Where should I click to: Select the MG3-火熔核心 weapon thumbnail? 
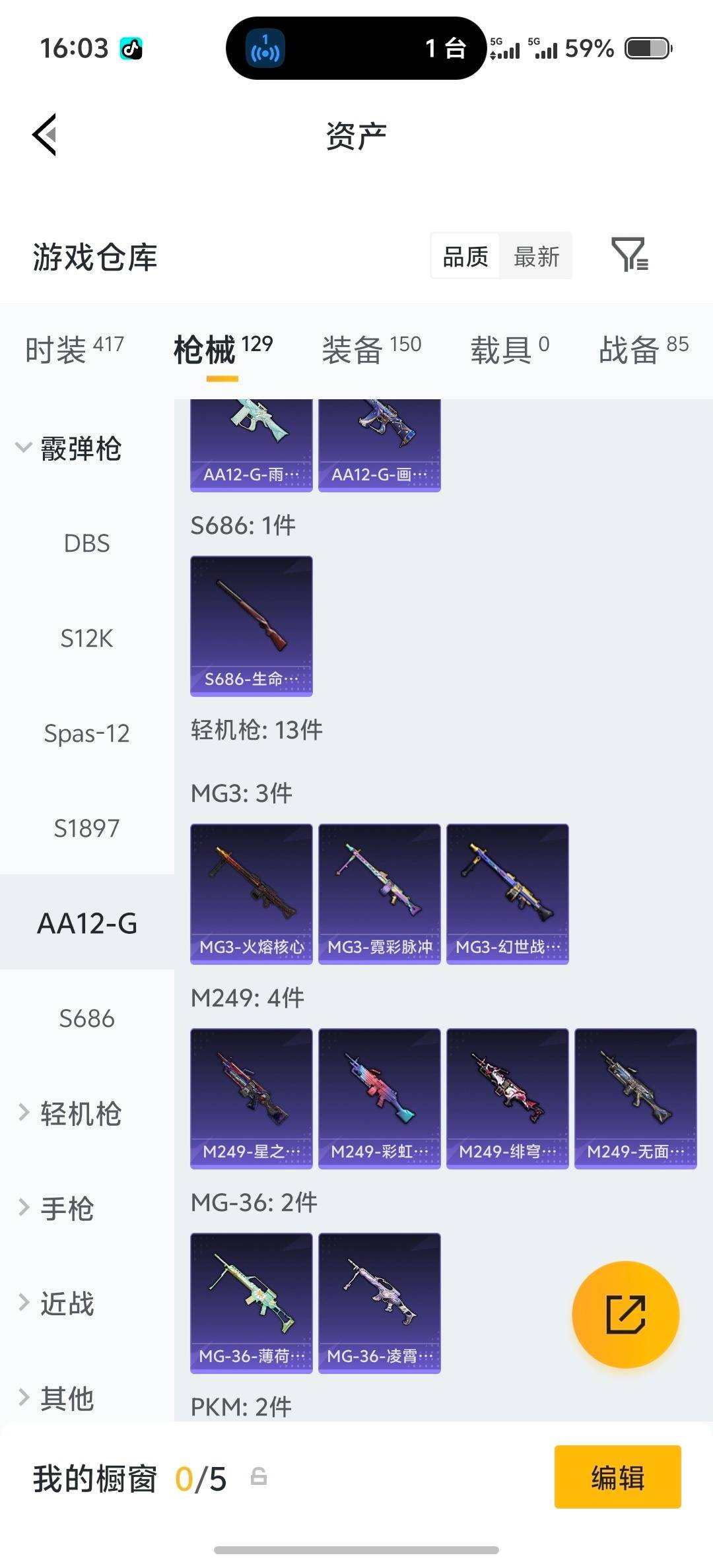[251, 890]
